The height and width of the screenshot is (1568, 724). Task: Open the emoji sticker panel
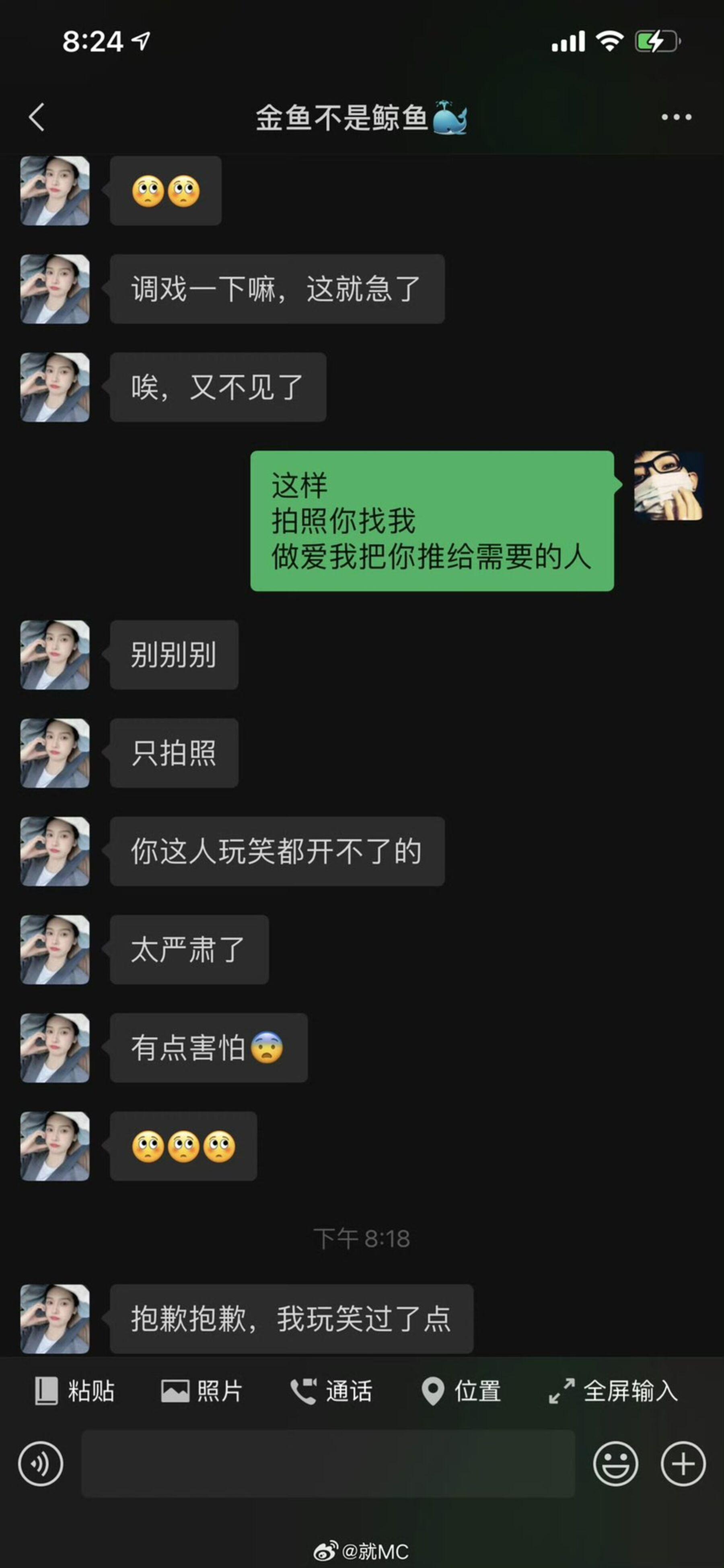coord(615,1464)
